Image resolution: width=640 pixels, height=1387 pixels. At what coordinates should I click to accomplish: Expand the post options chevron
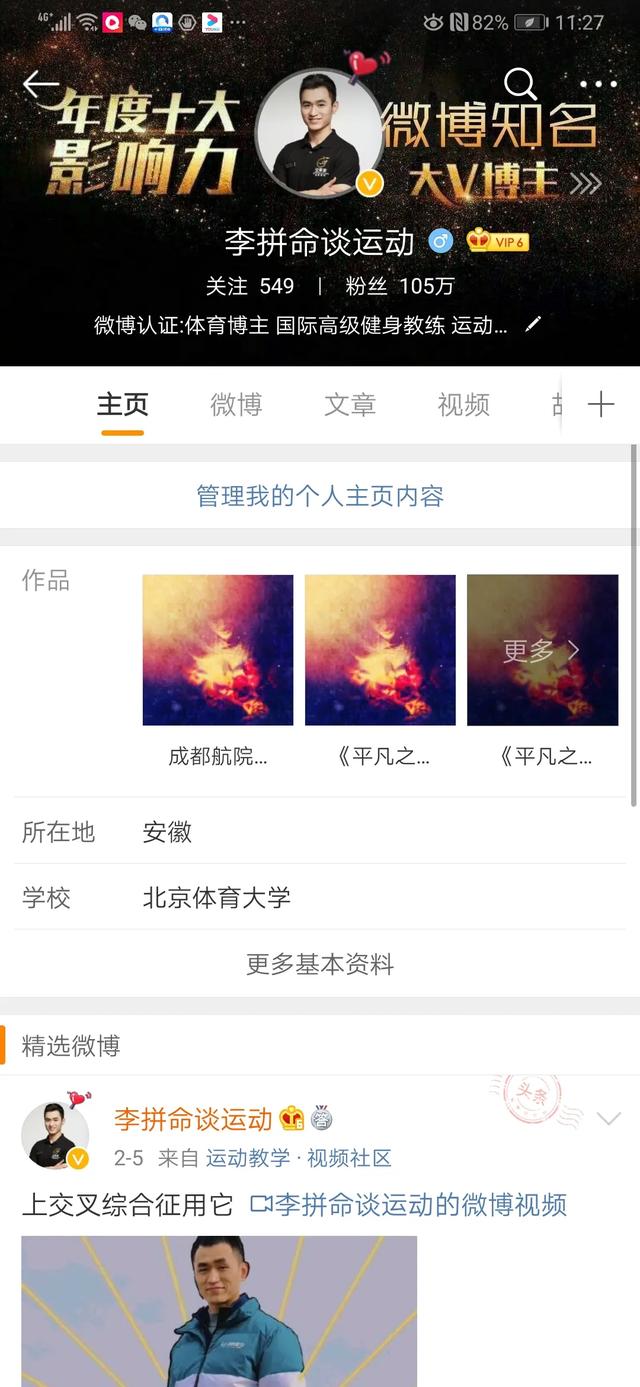(608, 1119)
